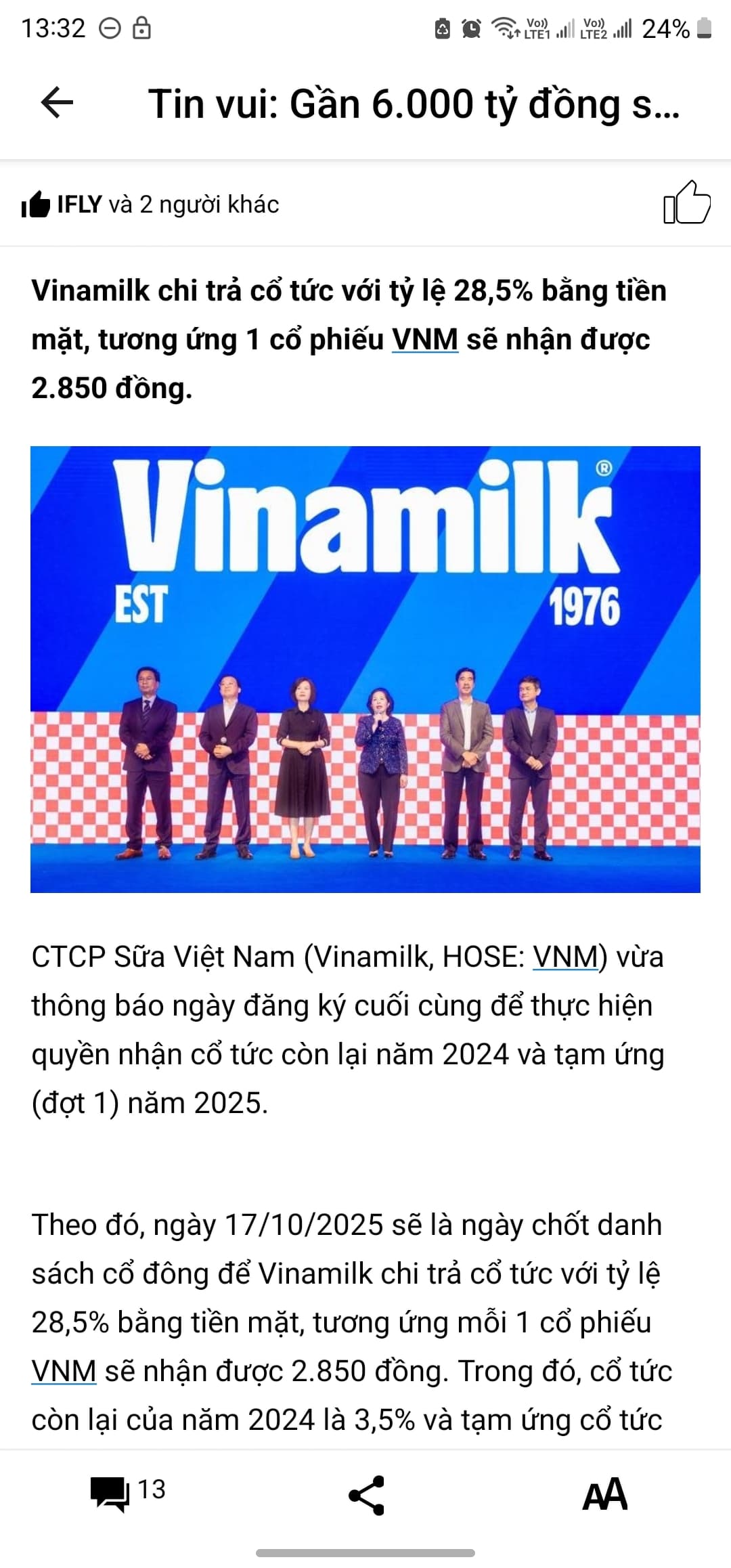The height and width of the screenshot is (1568, 731).
Task: View the Vinamilk article photo
Action: click(365, 669)
